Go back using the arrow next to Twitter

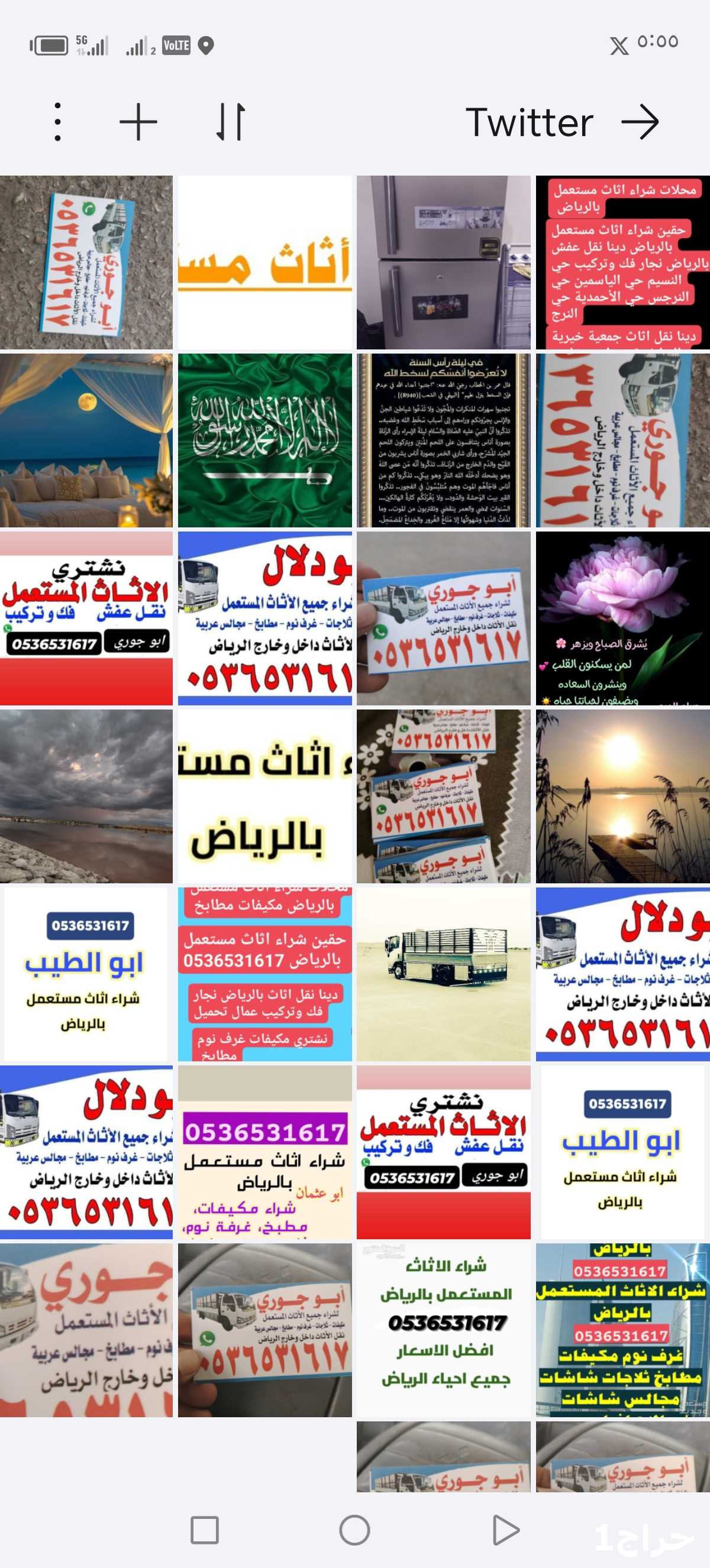click(640, 122)
